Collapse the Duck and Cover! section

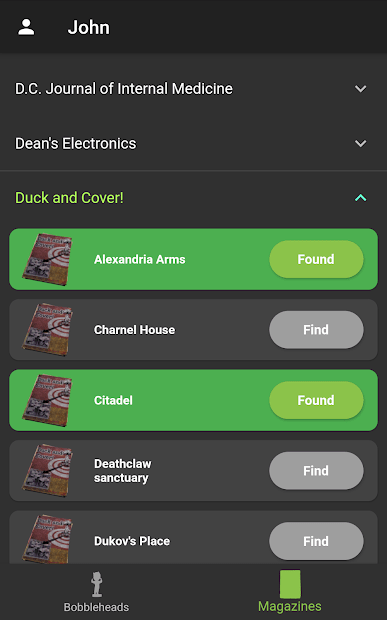click(x=193, y=198)
